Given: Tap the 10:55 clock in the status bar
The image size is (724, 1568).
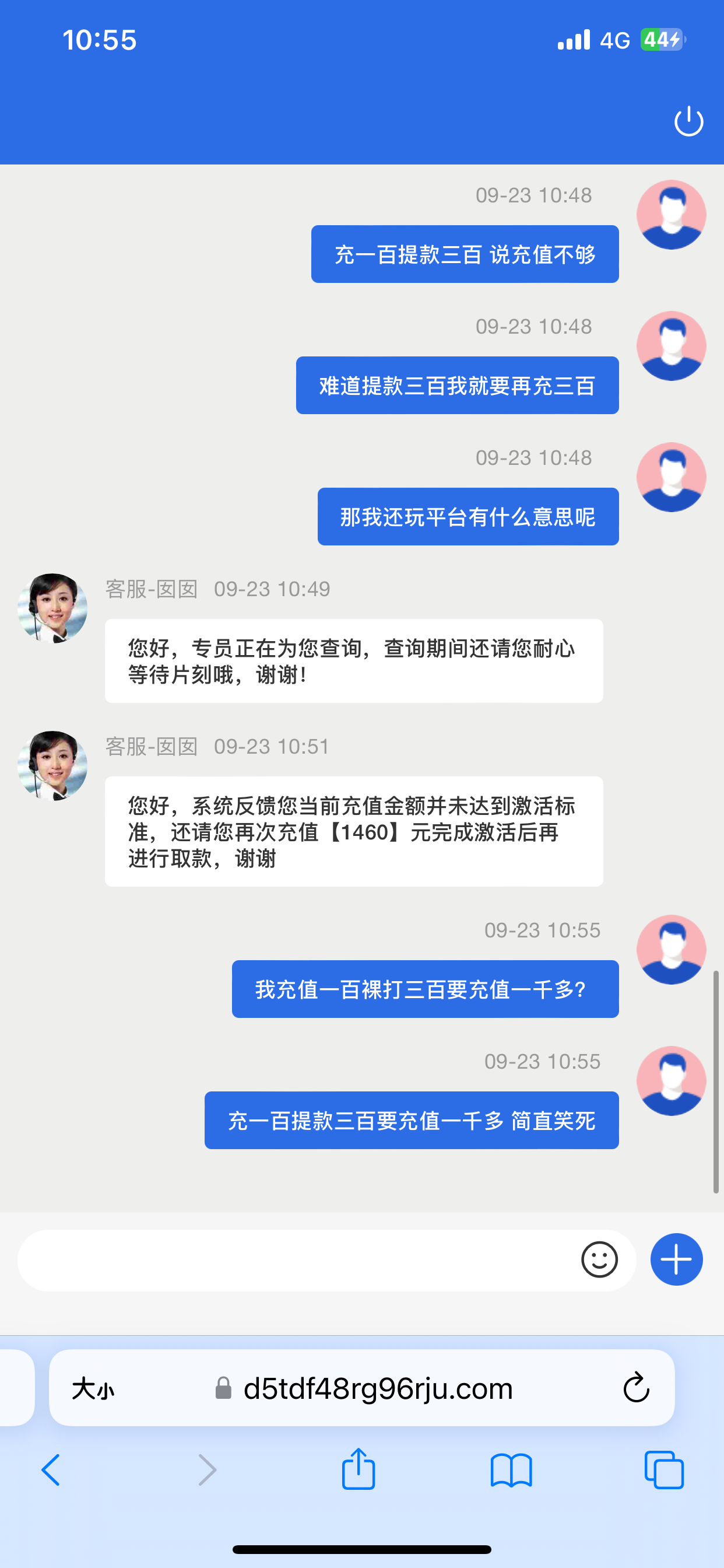Looking at the screenshot, I should 100,40.
